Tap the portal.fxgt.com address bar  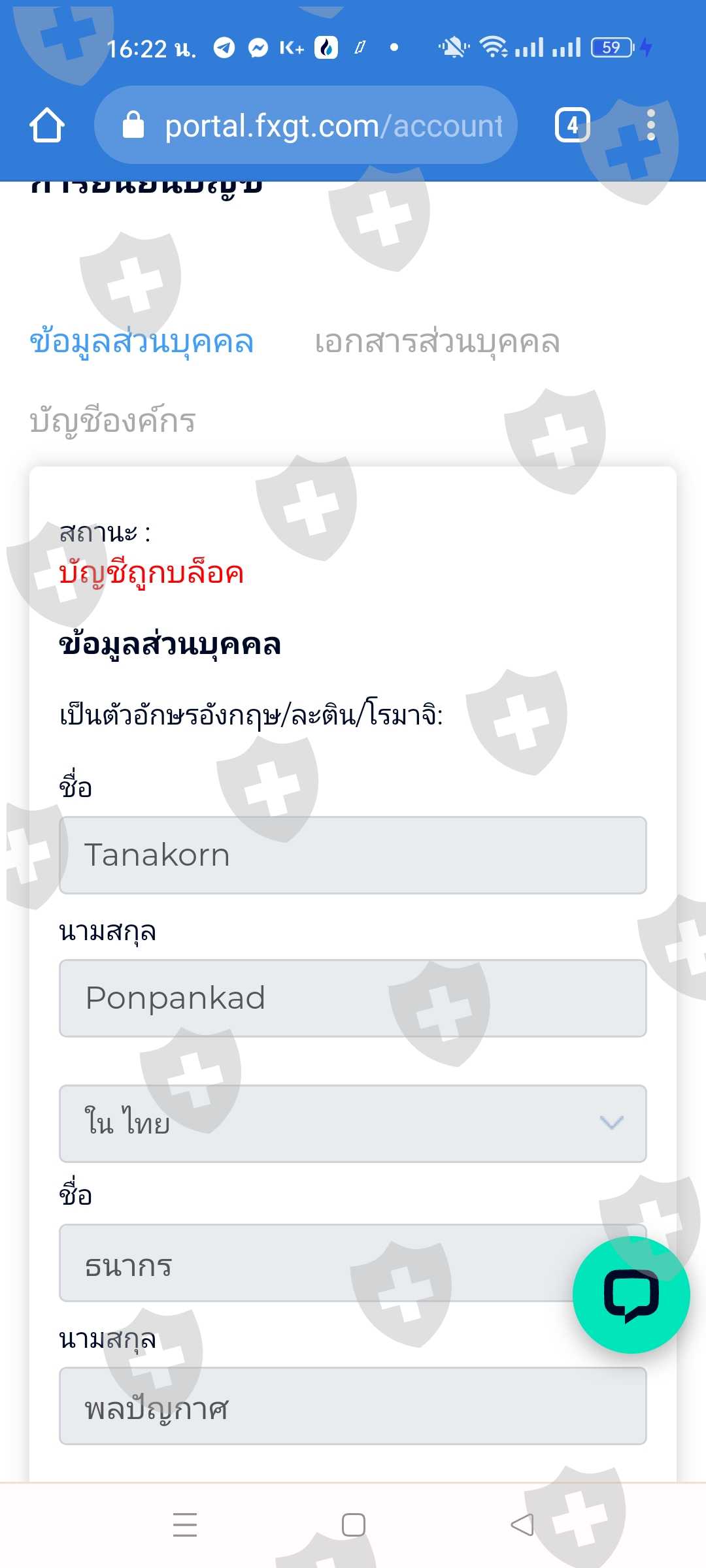[306, 125]
